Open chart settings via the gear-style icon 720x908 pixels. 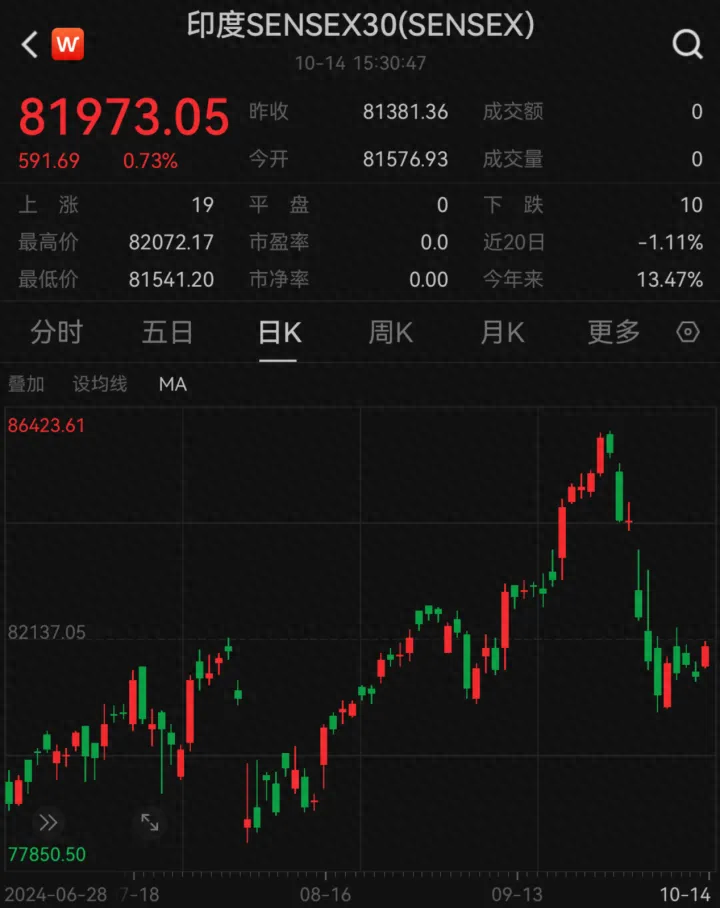(x=687, y=333)
